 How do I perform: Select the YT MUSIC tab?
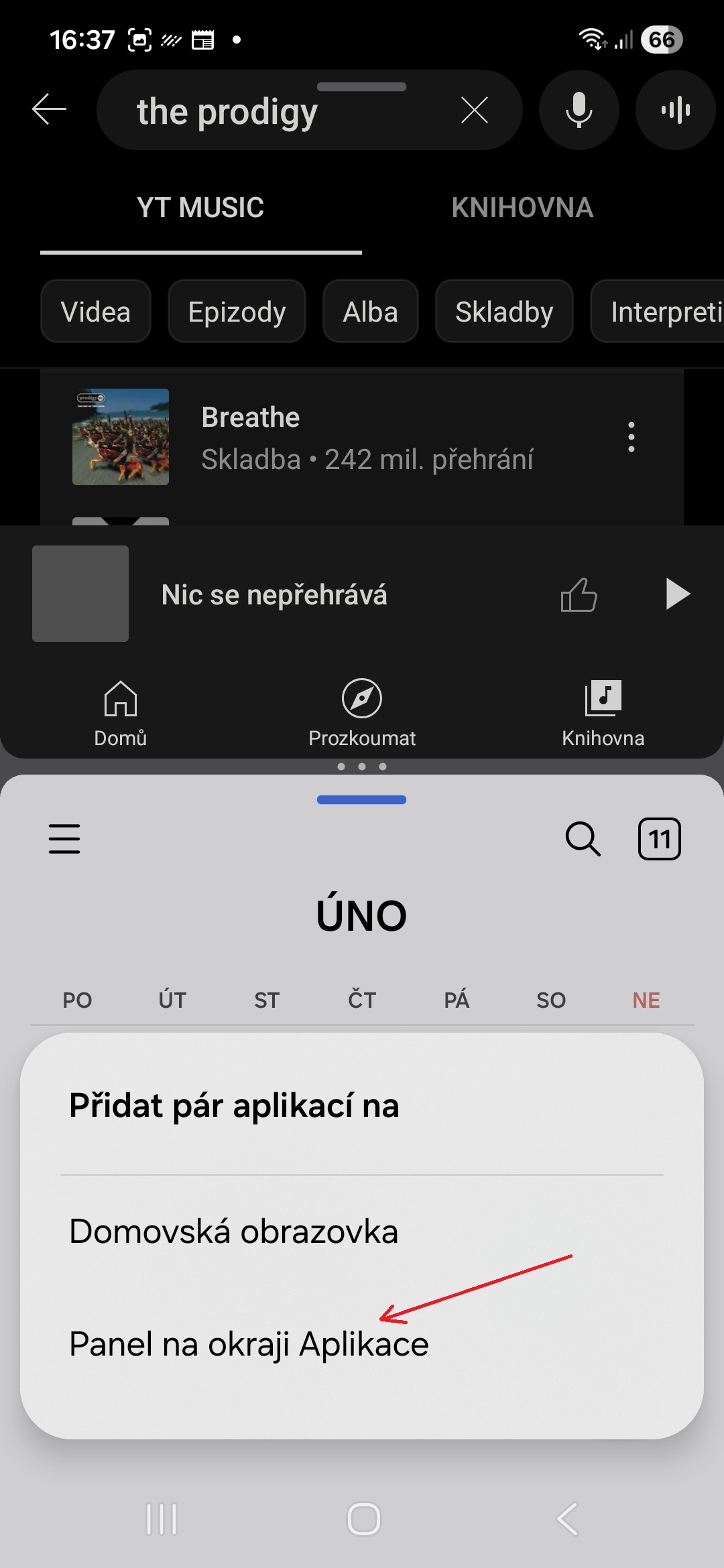(x=200, y=208)
